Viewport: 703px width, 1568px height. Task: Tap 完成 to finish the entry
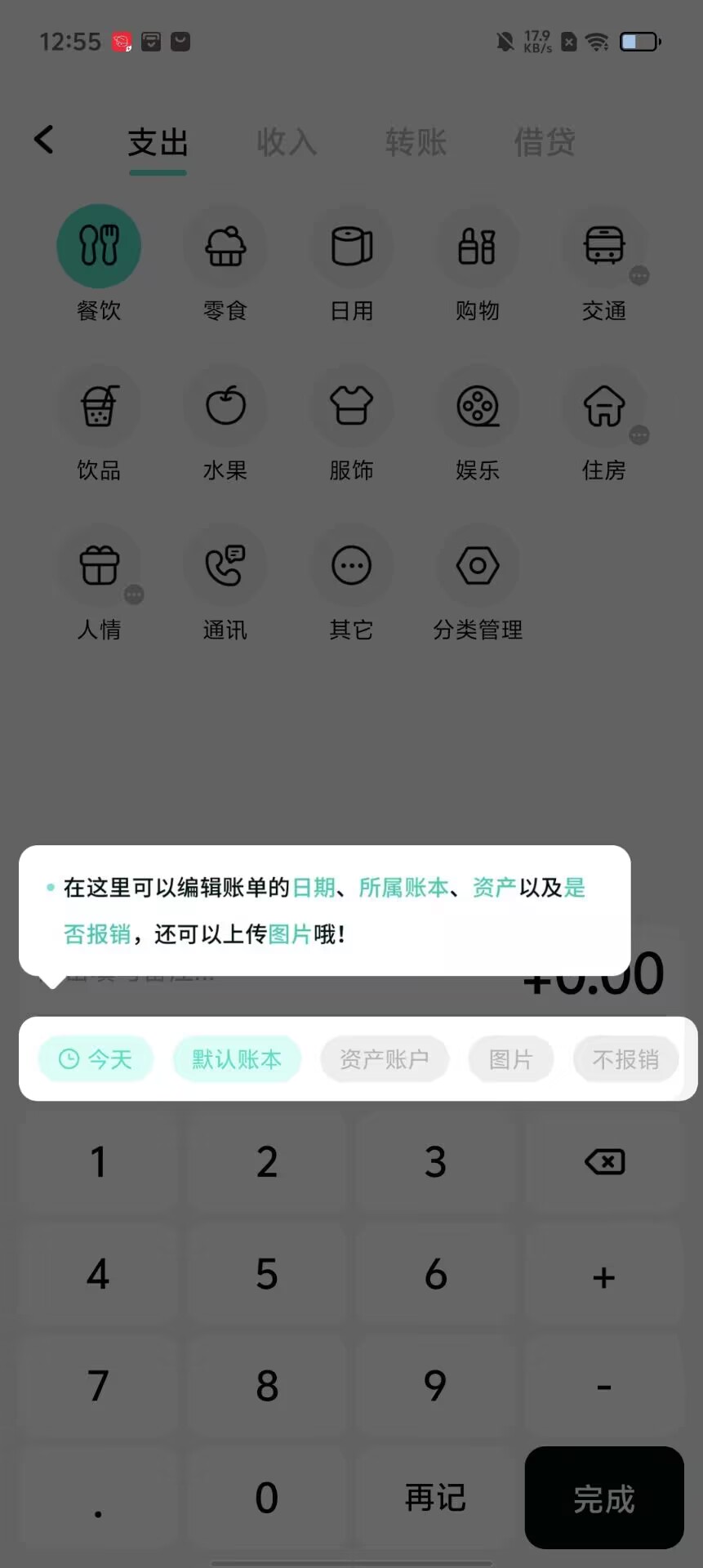(604, 1498)
